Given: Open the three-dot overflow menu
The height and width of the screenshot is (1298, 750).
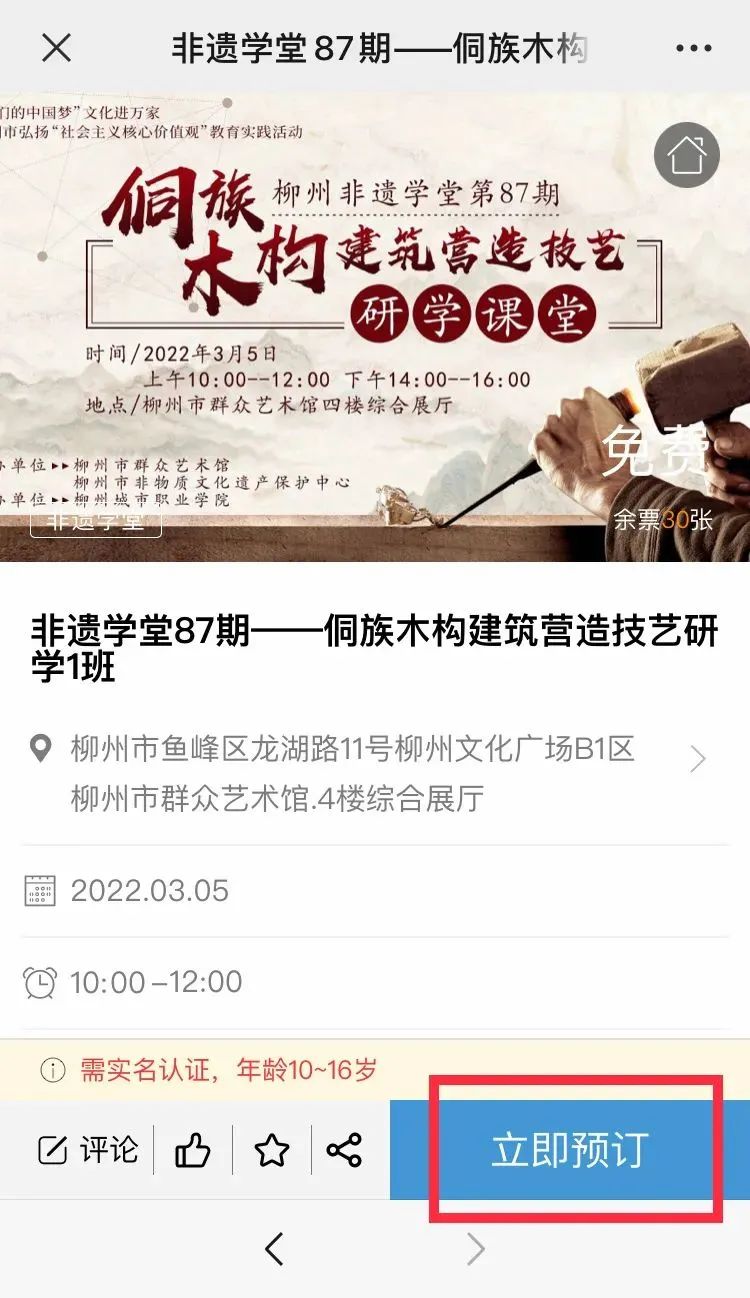Looking at the screenshot, I should click(x=693, y=48).
